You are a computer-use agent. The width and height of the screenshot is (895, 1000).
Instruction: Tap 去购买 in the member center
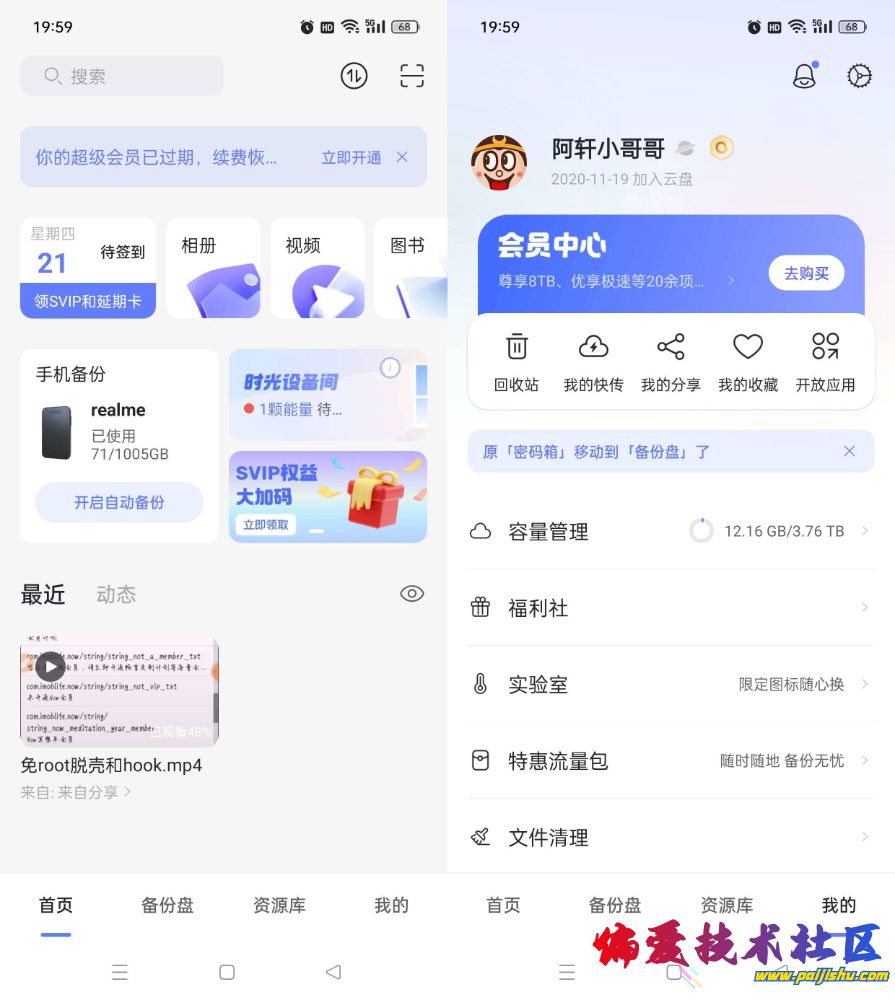tap(806, 273)
